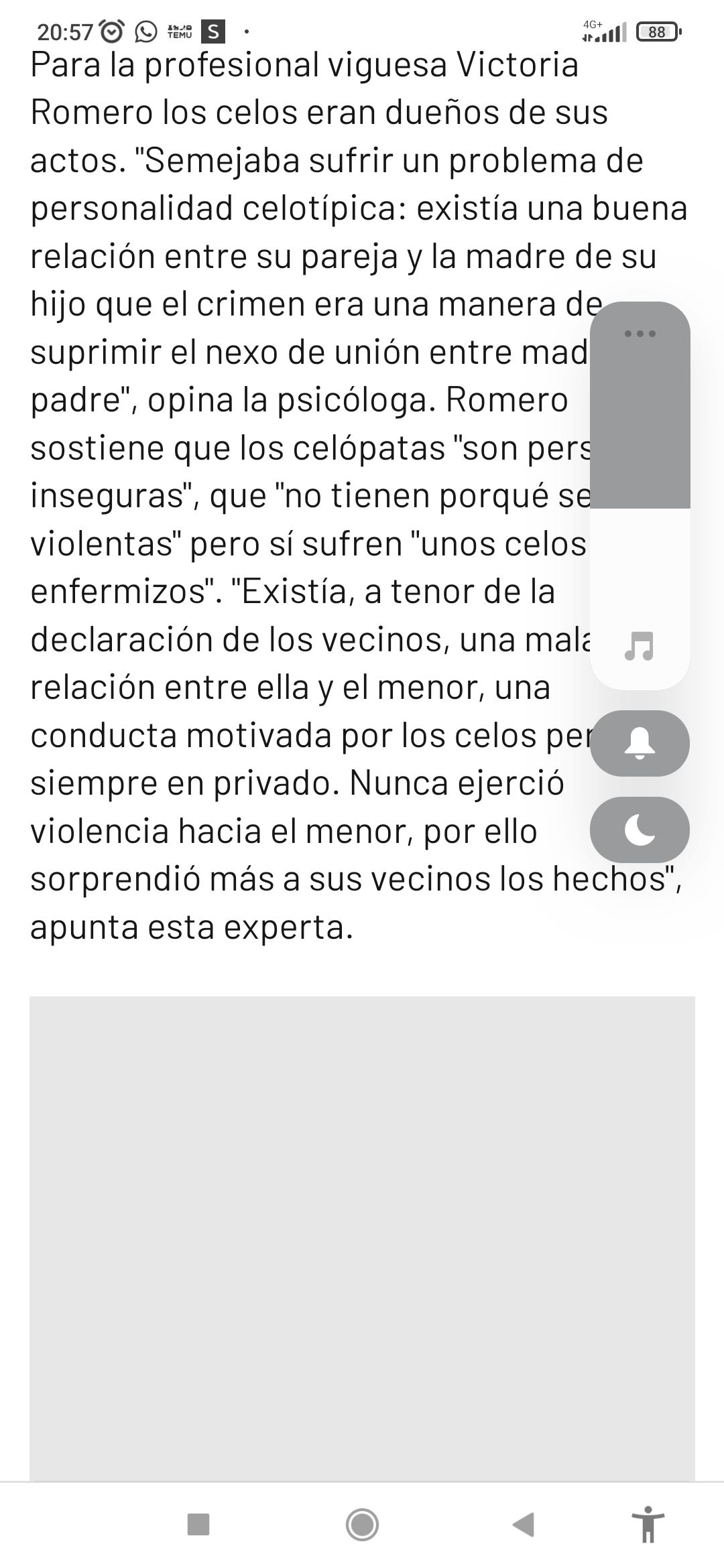The height and width of the screenshot is (1568, 724).
Task: Enable Do Not Disturb moon button
Action: (640, 830)
